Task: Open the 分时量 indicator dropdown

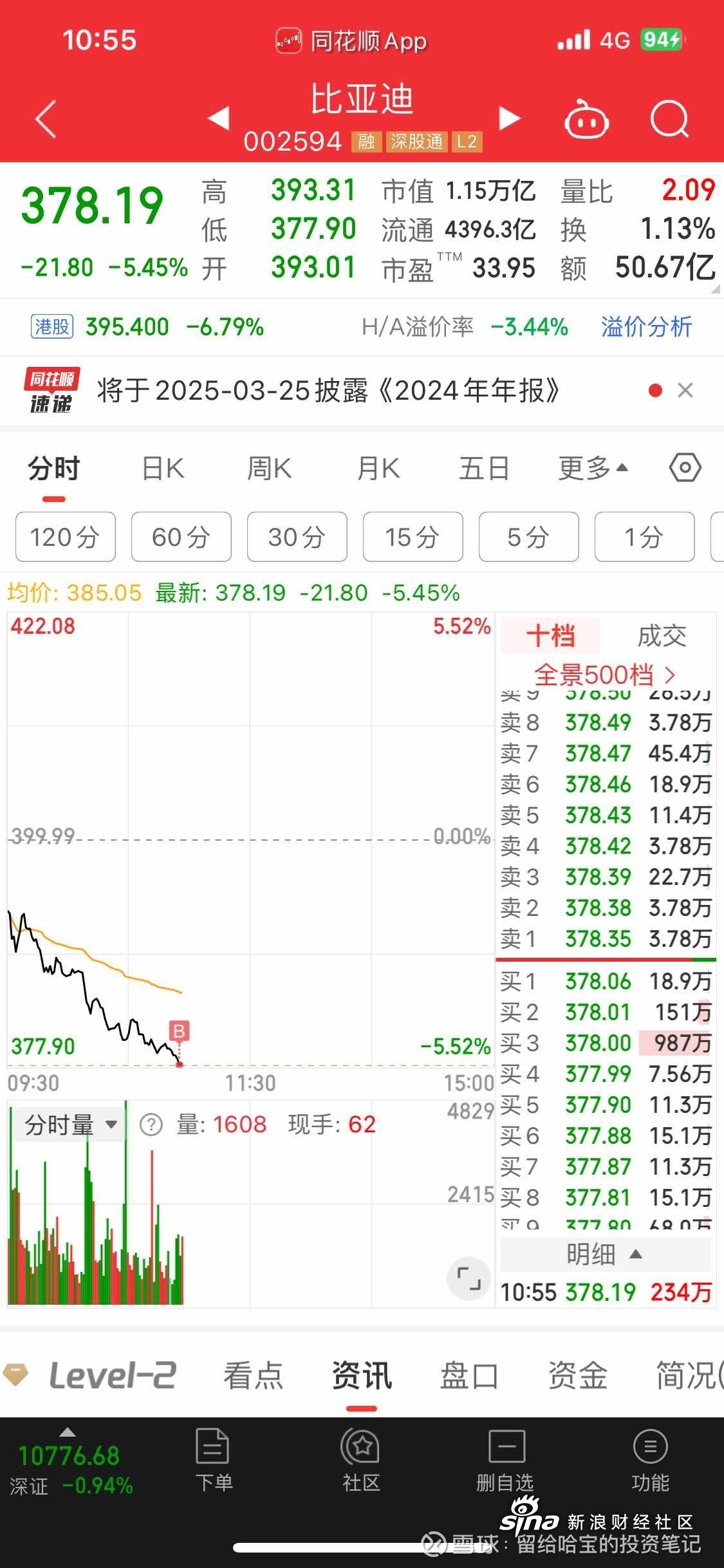Action: pos(70,1125)
